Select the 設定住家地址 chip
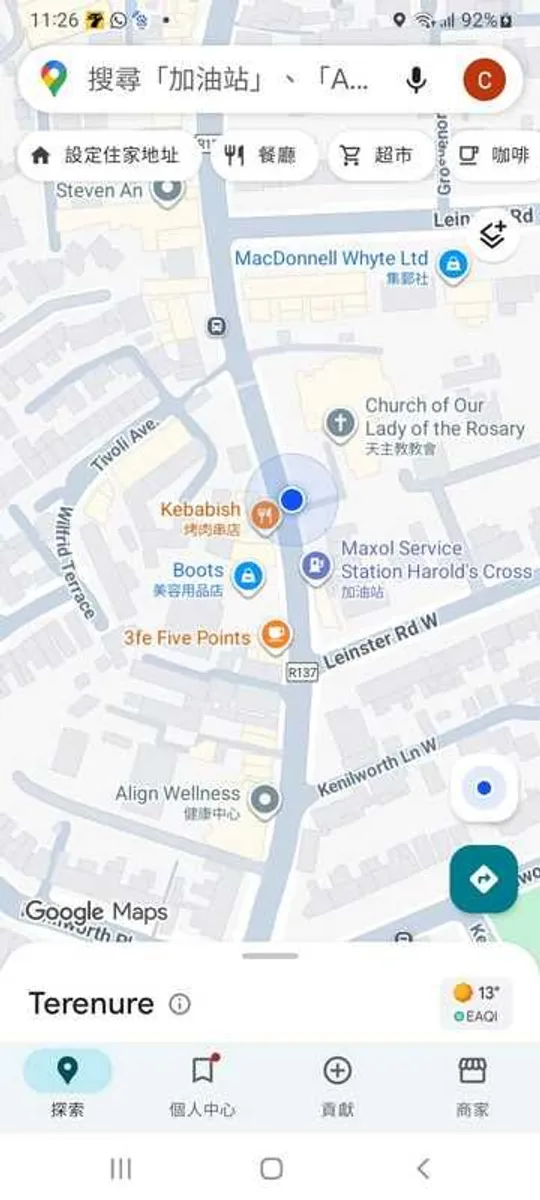540x1200 pixels. click(107, 155)
